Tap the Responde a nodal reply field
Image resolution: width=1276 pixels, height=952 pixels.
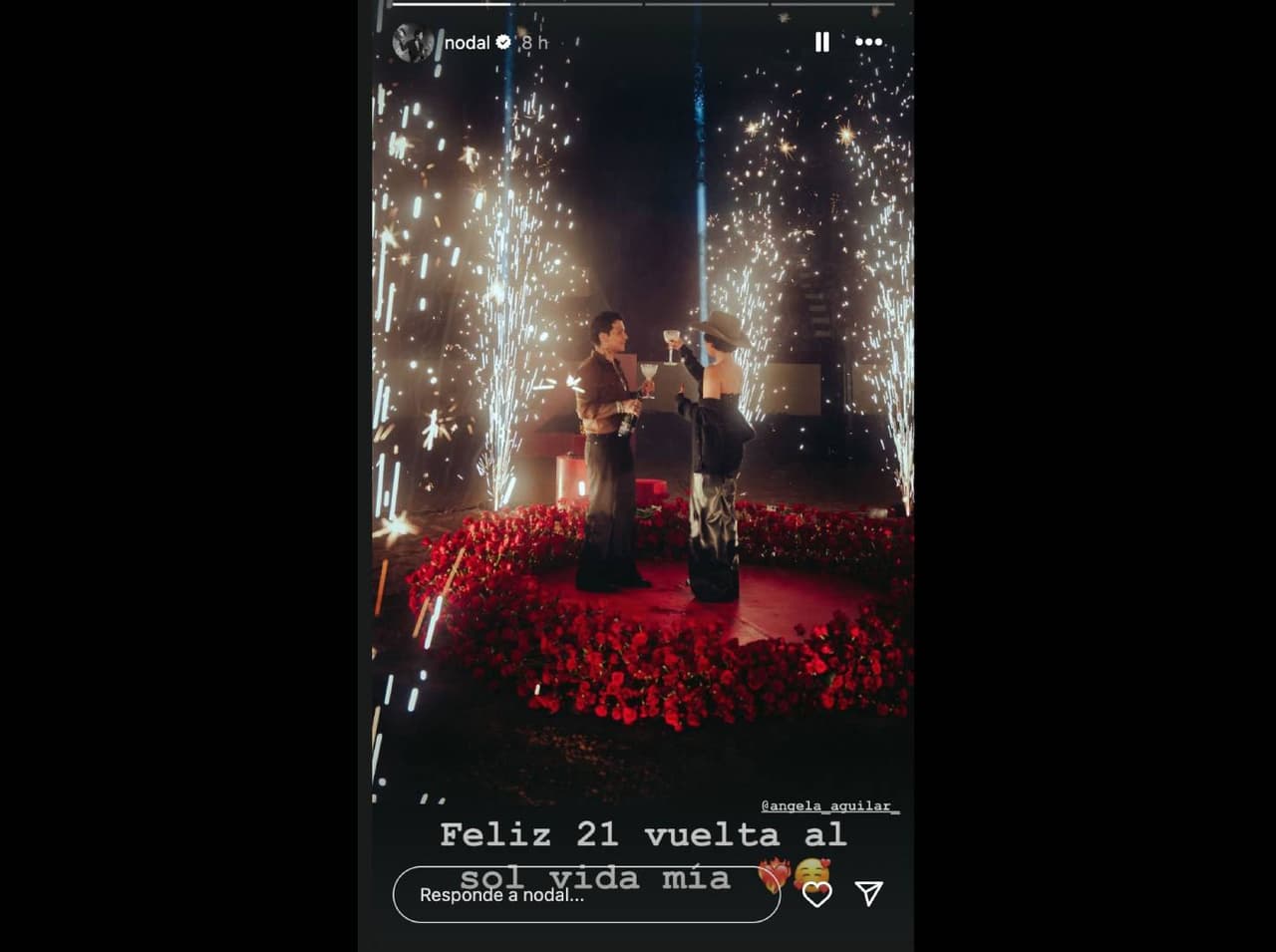[x=586, y=894]
